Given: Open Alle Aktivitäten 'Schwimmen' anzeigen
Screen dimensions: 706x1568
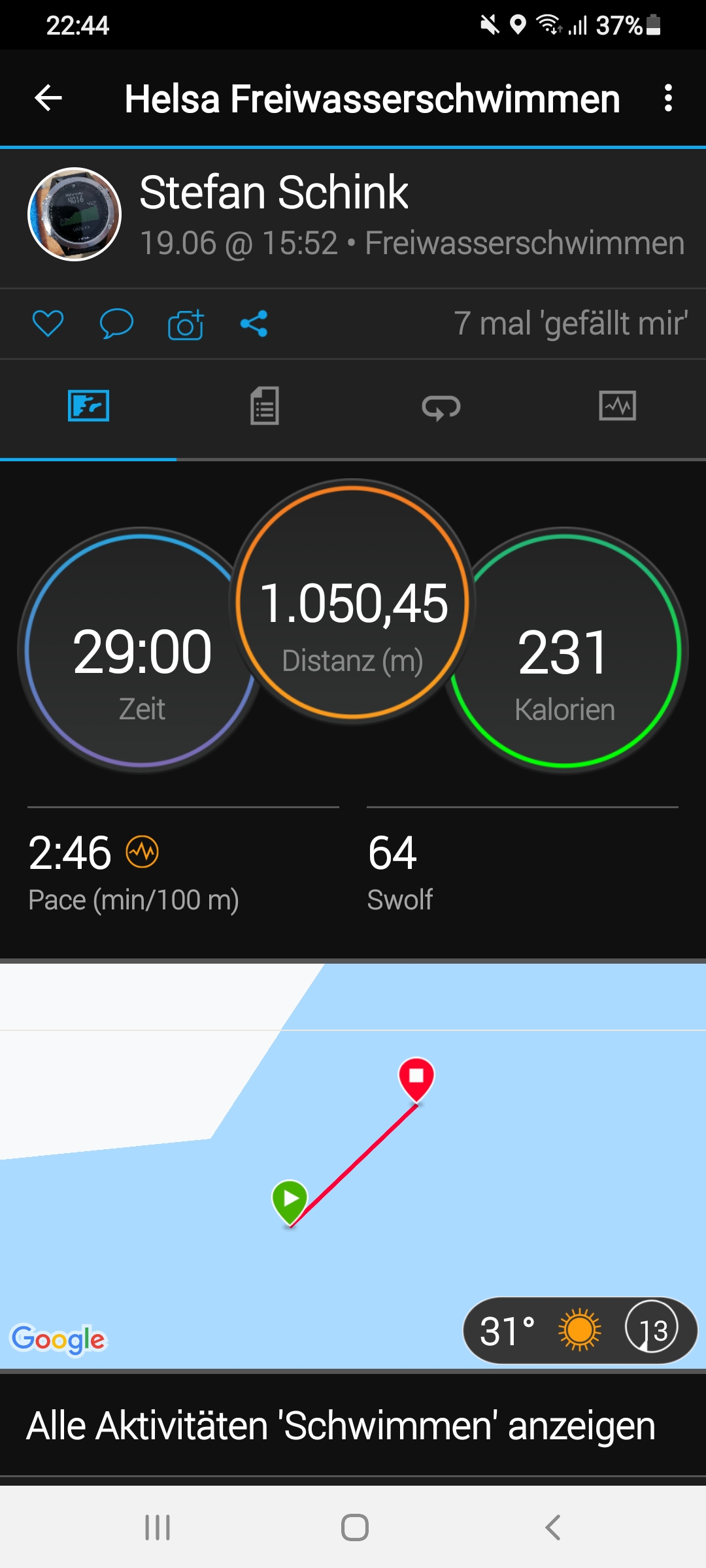Looking at the screenshot, I should click(341, 1425).
